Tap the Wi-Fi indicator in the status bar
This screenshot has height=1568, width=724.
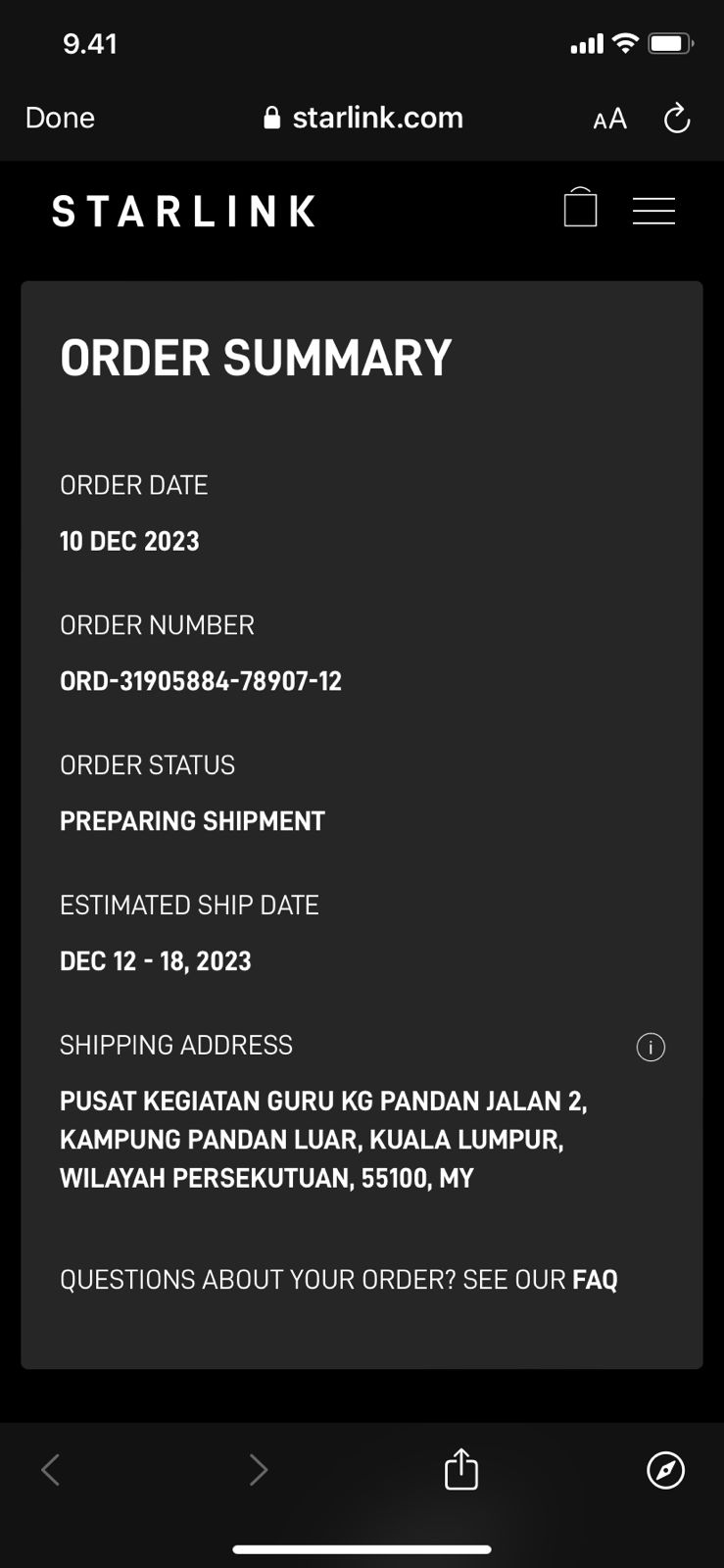point(624,42)
